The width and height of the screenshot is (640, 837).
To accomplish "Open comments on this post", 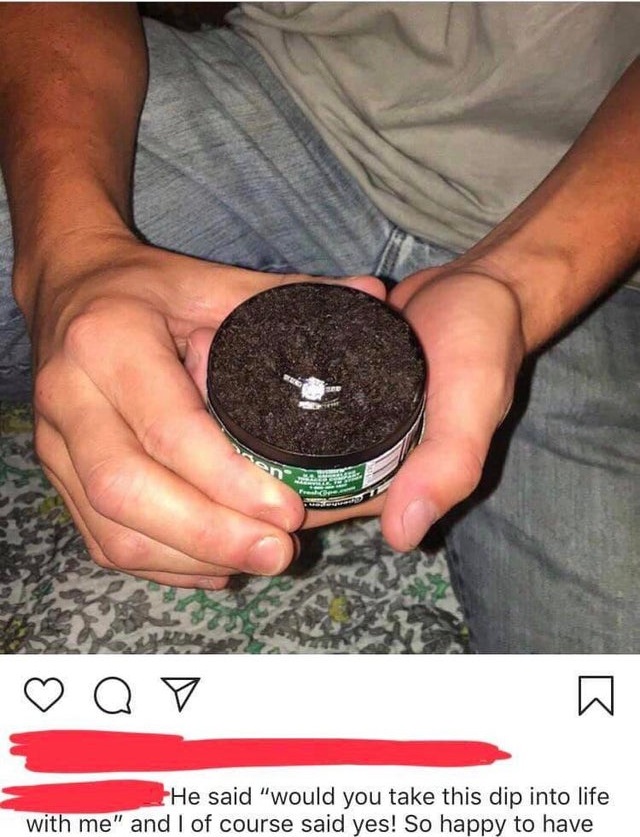I will click(x=112, y=694).
